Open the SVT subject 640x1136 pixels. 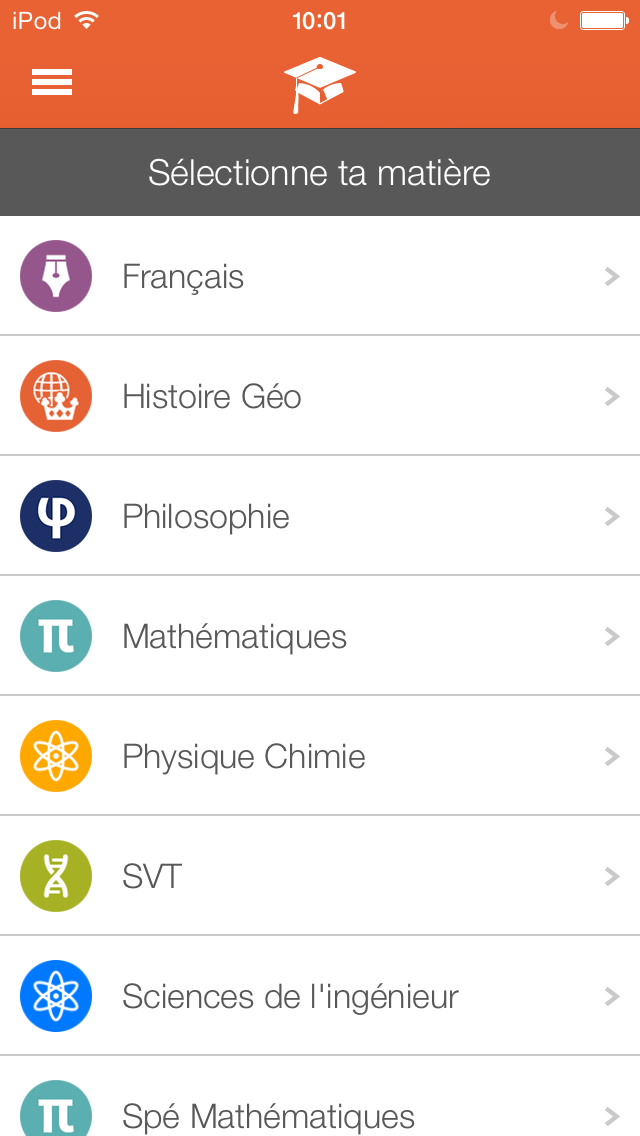(x=320, y=876)
